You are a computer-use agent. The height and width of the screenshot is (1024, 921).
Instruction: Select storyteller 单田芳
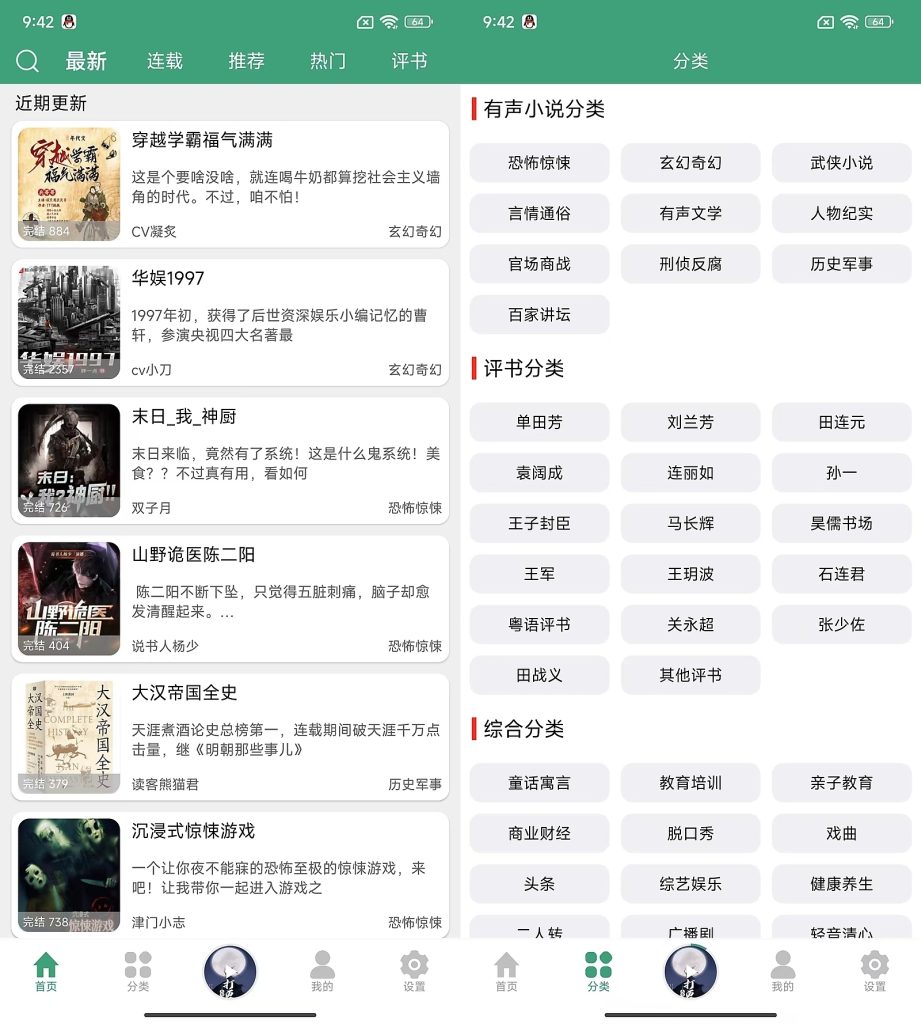[539, 422]
